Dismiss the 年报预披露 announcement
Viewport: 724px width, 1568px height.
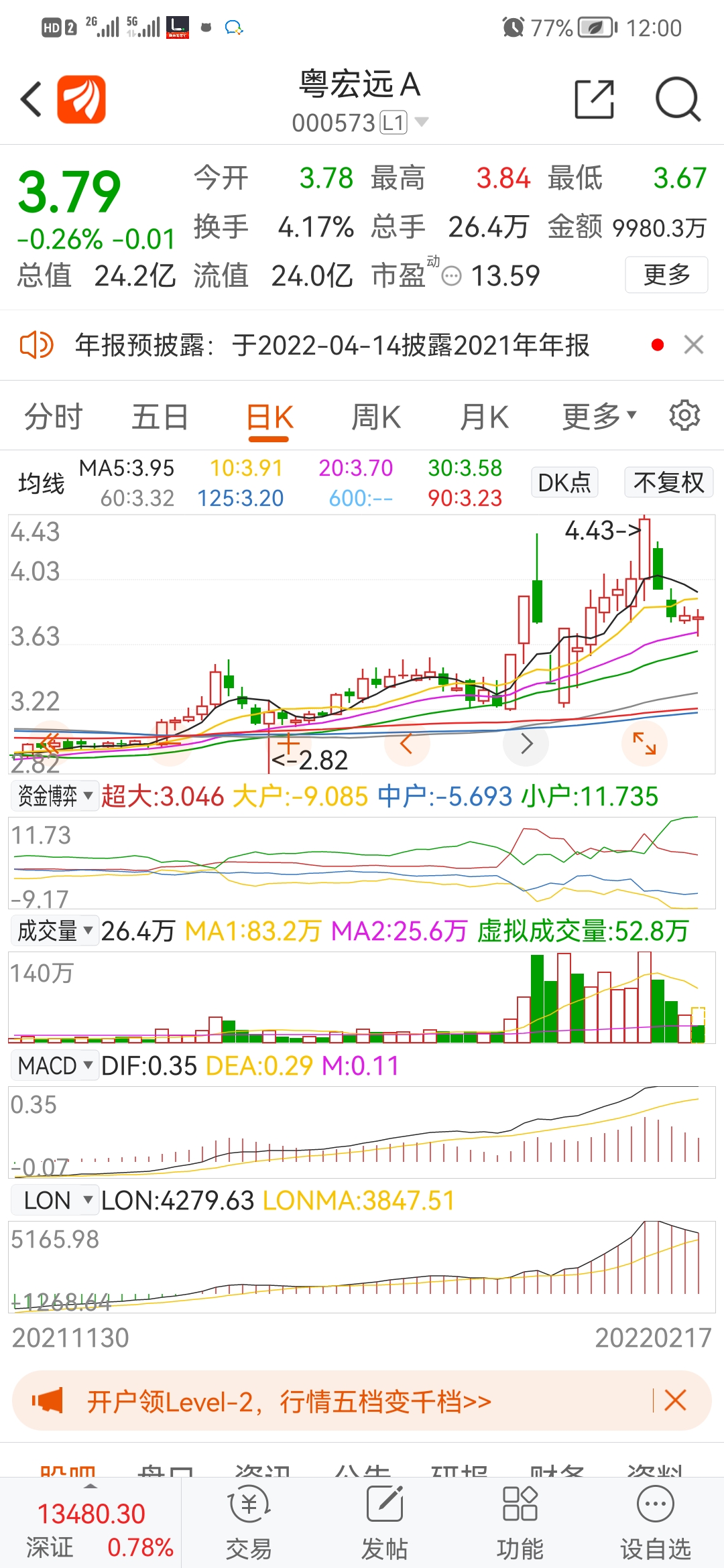click(x=694, y=345)
